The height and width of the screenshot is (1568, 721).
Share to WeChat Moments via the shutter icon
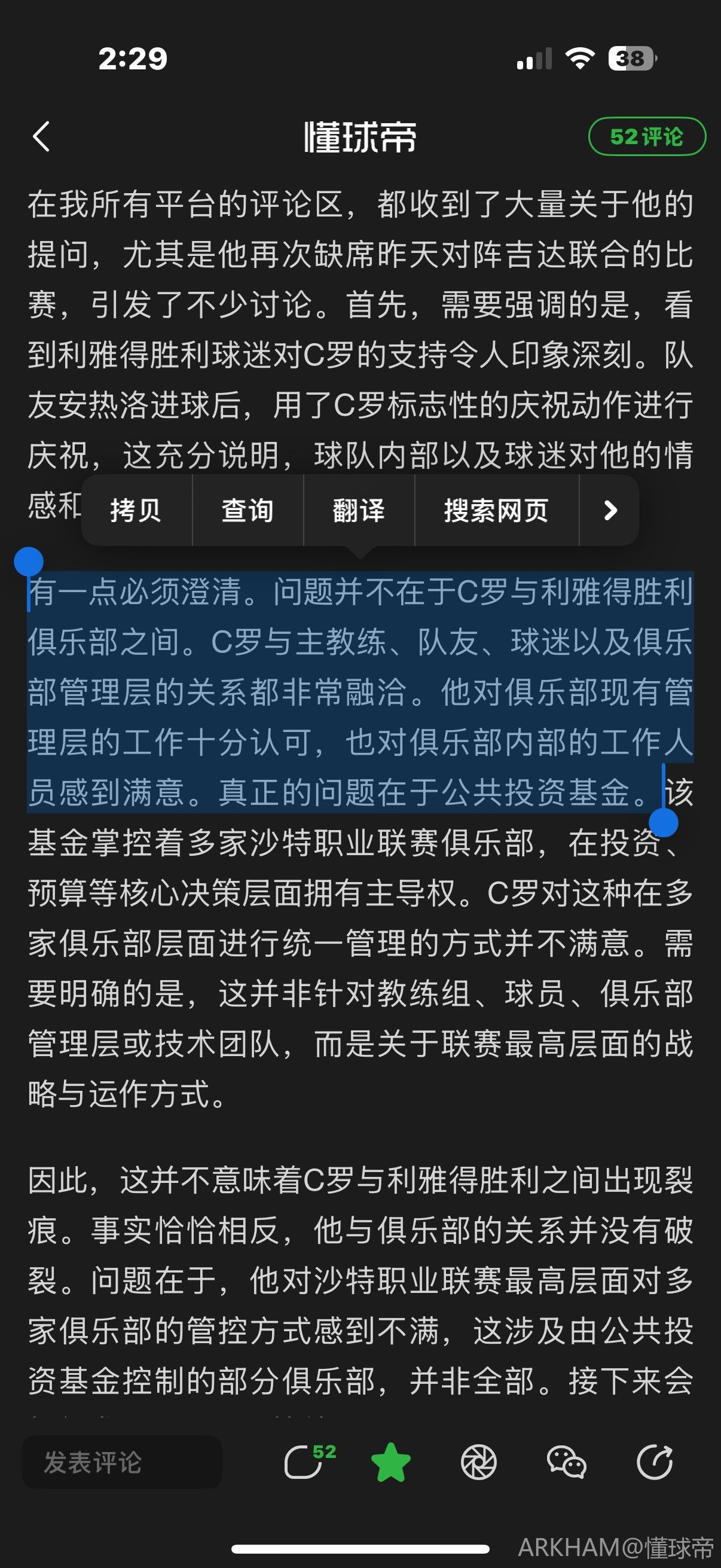[479, 1462]
